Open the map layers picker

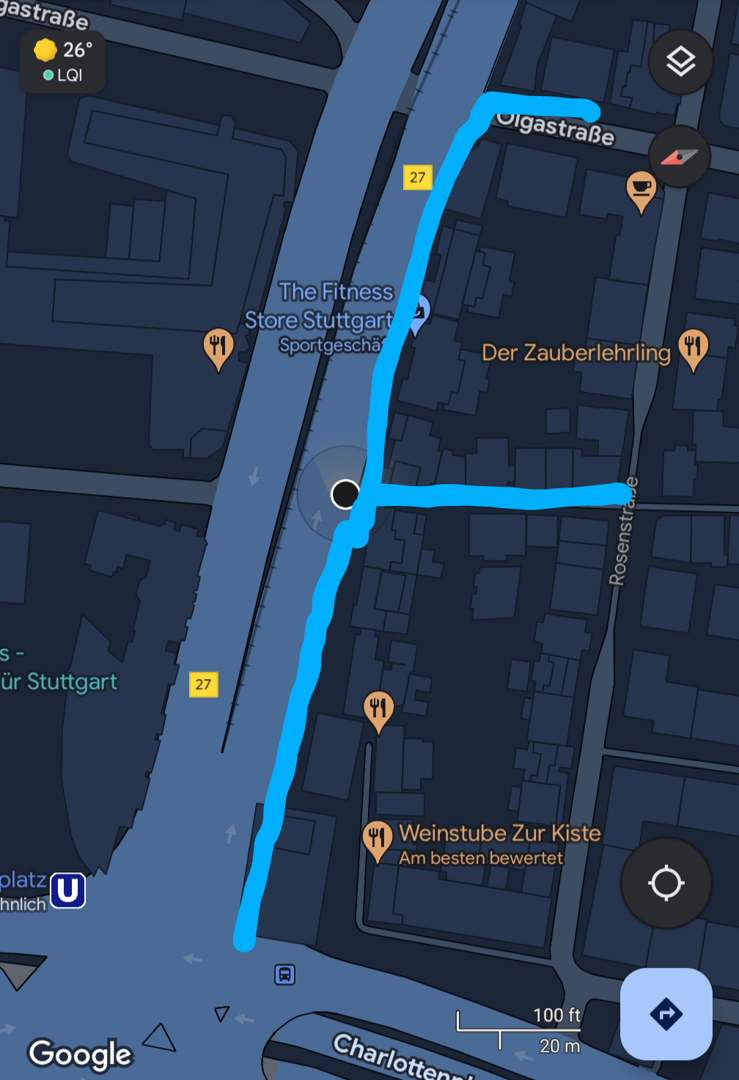(680, 62)
